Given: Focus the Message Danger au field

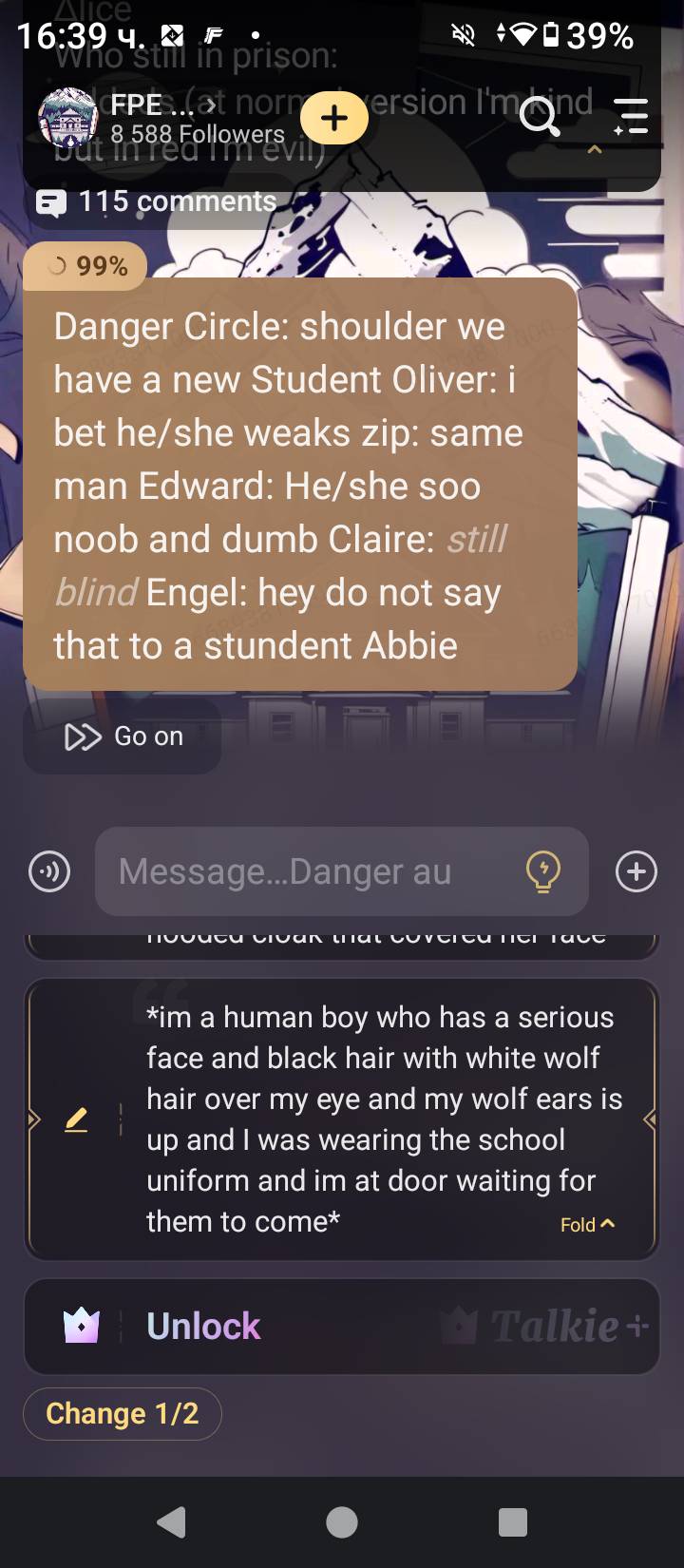Looking at the screenshot, I should click(x=313, y=871).
